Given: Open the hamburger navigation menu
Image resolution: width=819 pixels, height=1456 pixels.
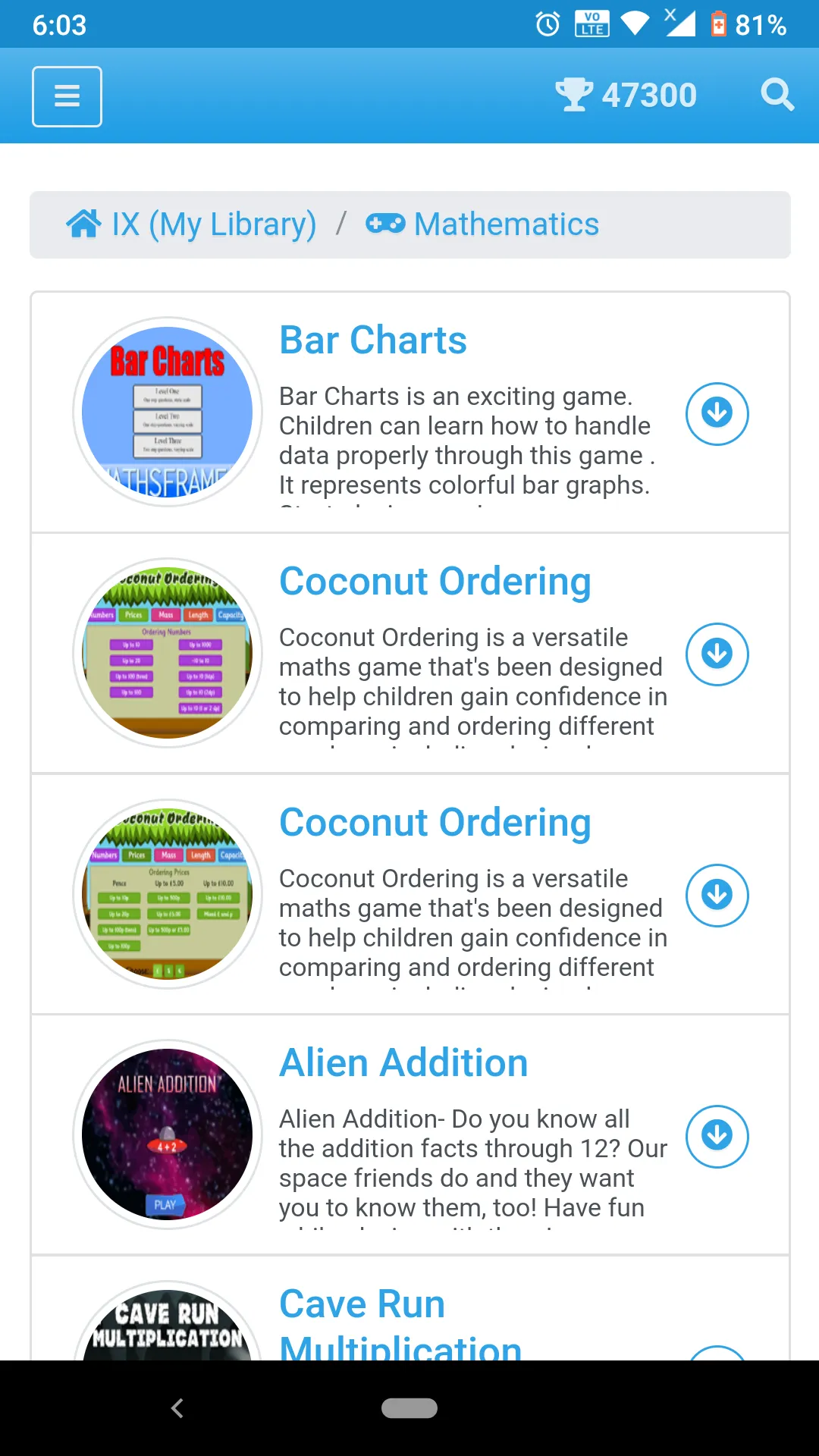Looking at the screenshot, I should point(67,96).
